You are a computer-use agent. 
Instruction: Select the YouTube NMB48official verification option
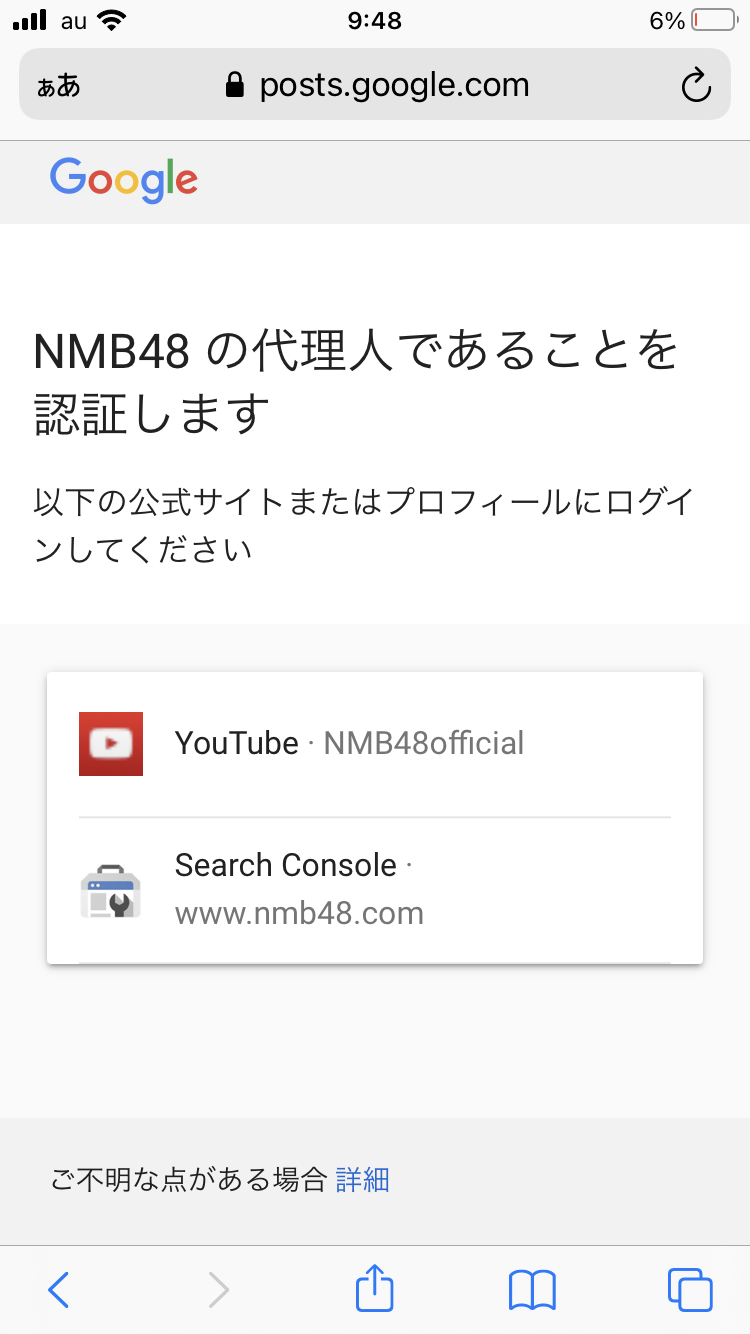tap(374, 744)
